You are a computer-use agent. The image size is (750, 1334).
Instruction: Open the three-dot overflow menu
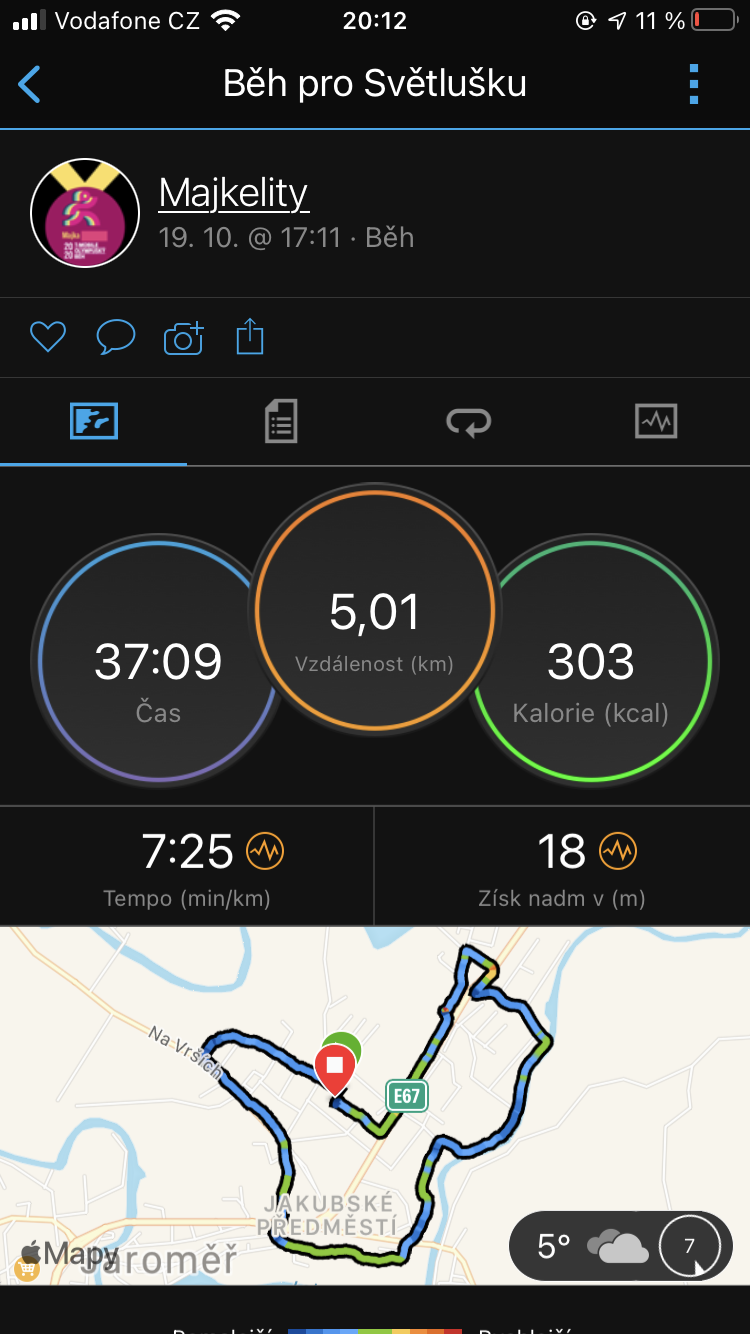coord(694,84)
